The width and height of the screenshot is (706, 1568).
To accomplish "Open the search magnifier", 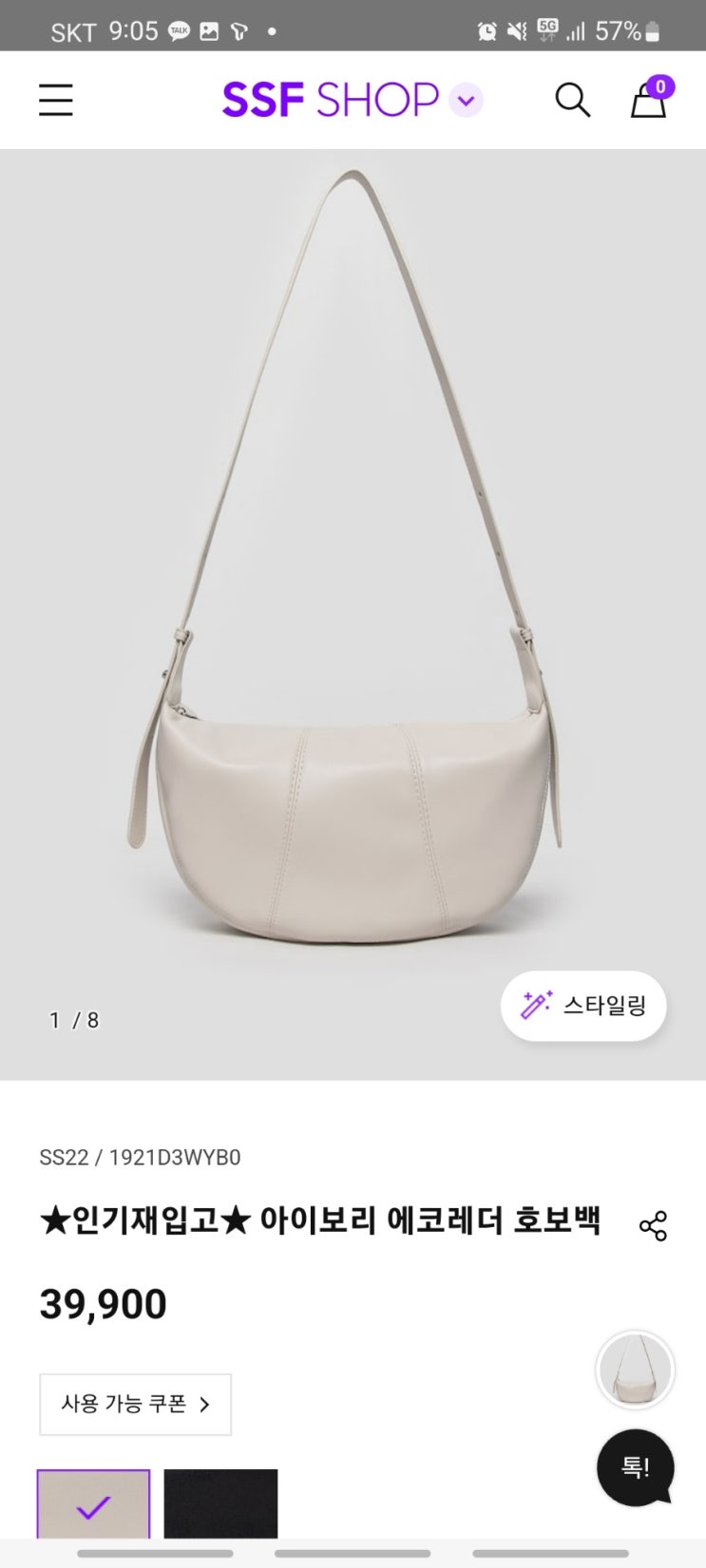I will [x=572, y=100].
